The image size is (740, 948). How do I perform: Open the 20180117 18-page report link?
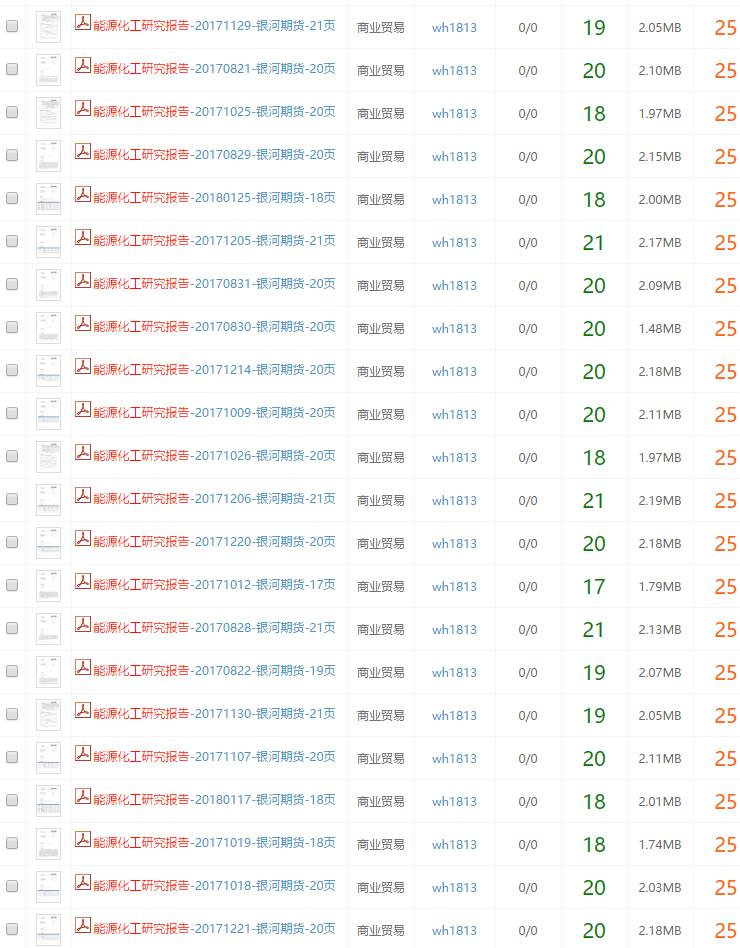tap(214, 801)
